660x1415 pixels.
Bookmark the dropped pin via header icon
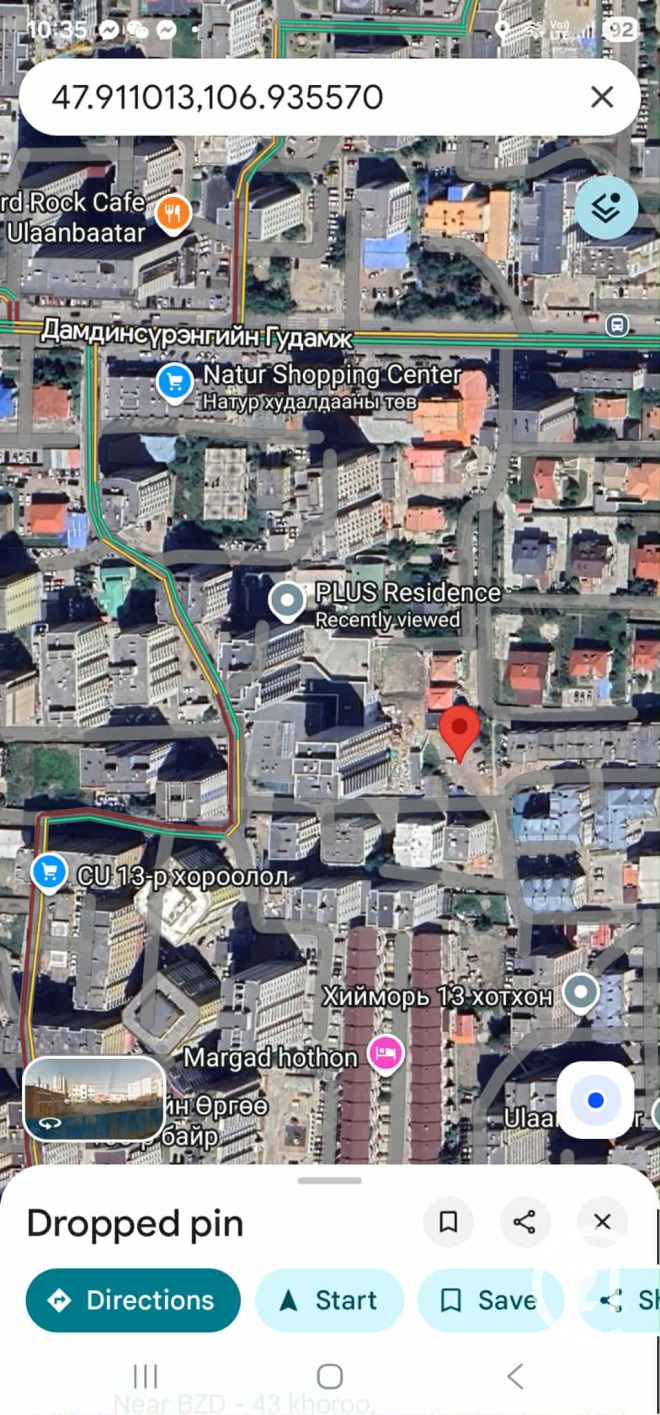448,1222
